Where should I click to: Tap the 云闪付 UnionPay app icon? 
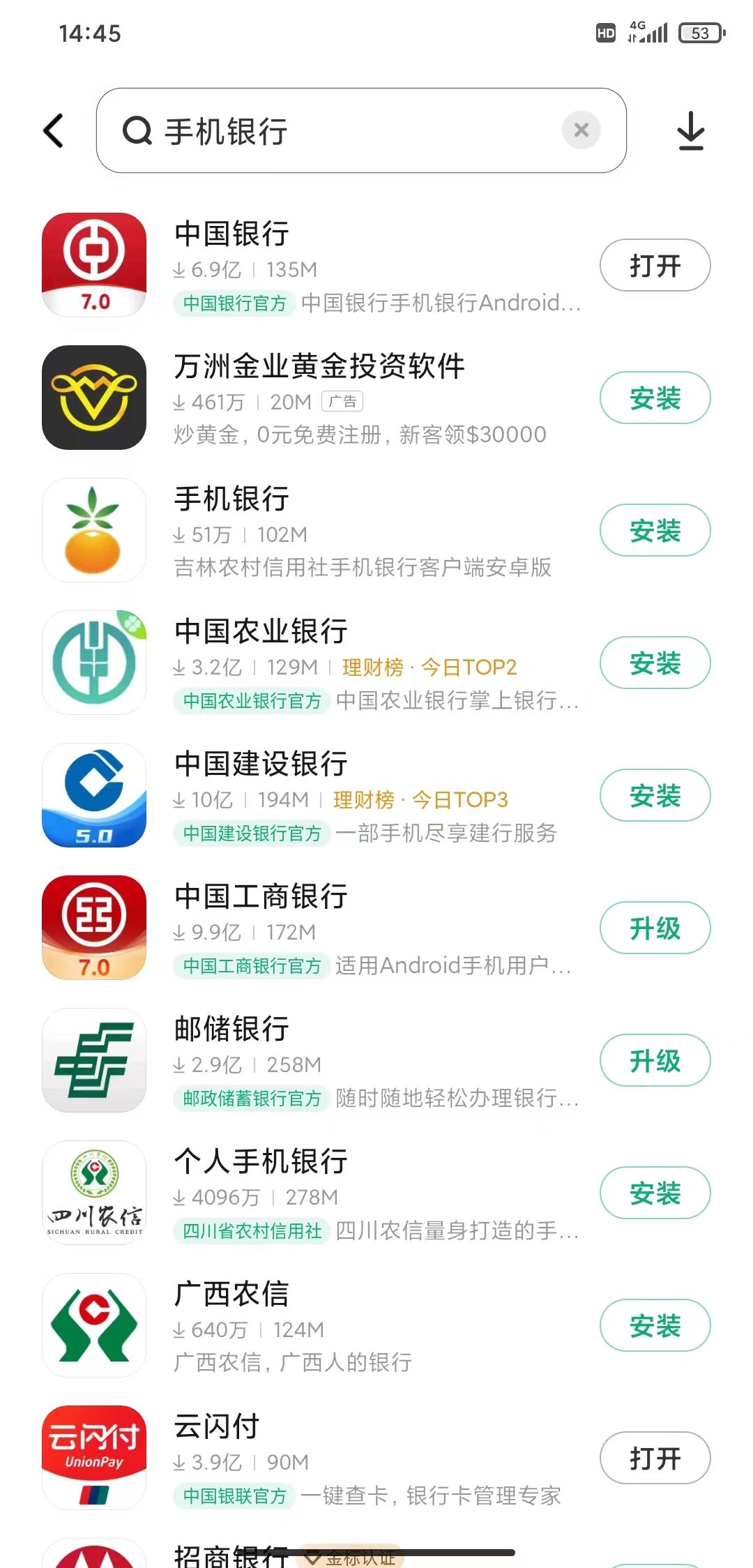[93, 1458]
